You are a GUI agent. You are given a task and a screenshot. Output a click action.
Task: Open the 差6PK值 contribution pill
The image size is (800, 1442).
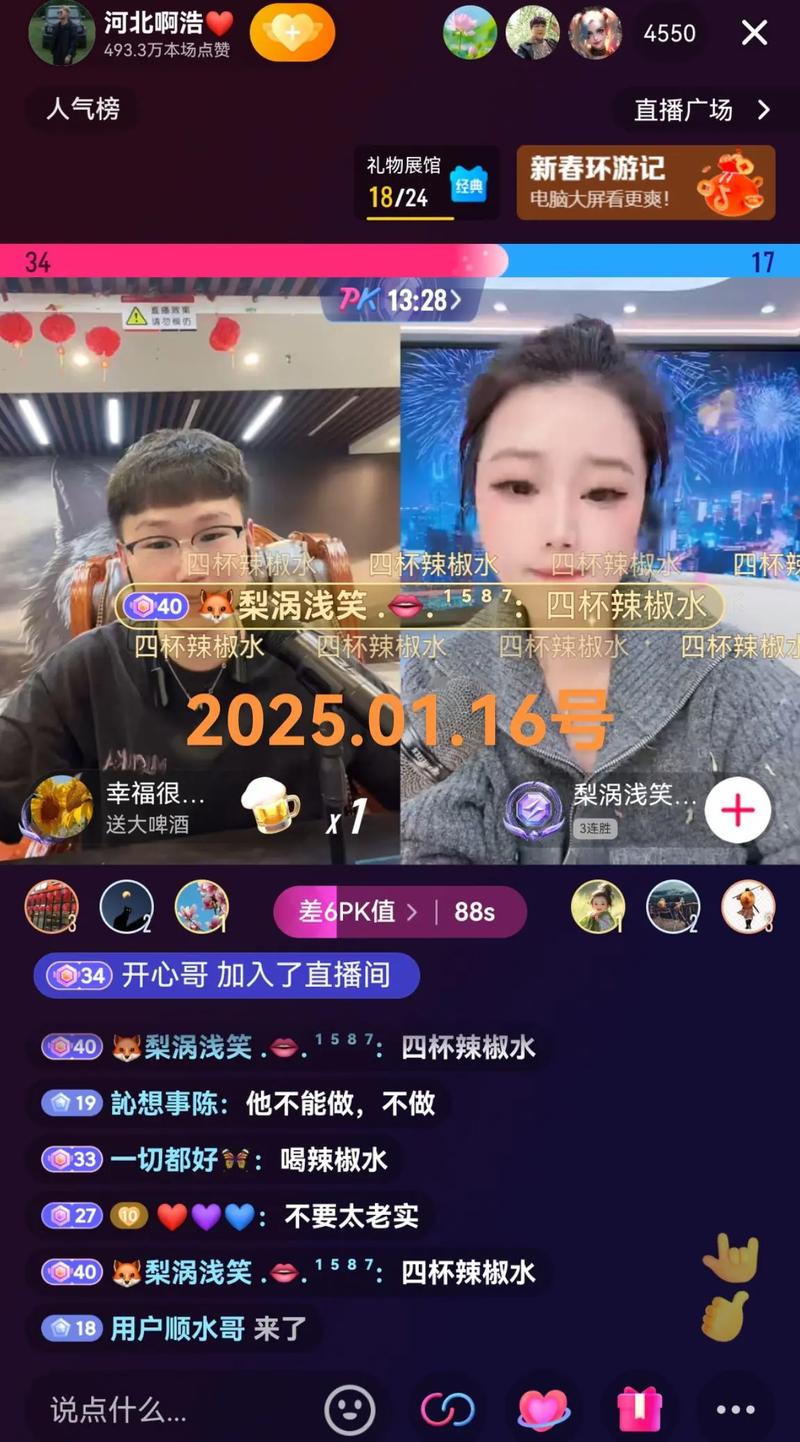click(x=399, y=912)
